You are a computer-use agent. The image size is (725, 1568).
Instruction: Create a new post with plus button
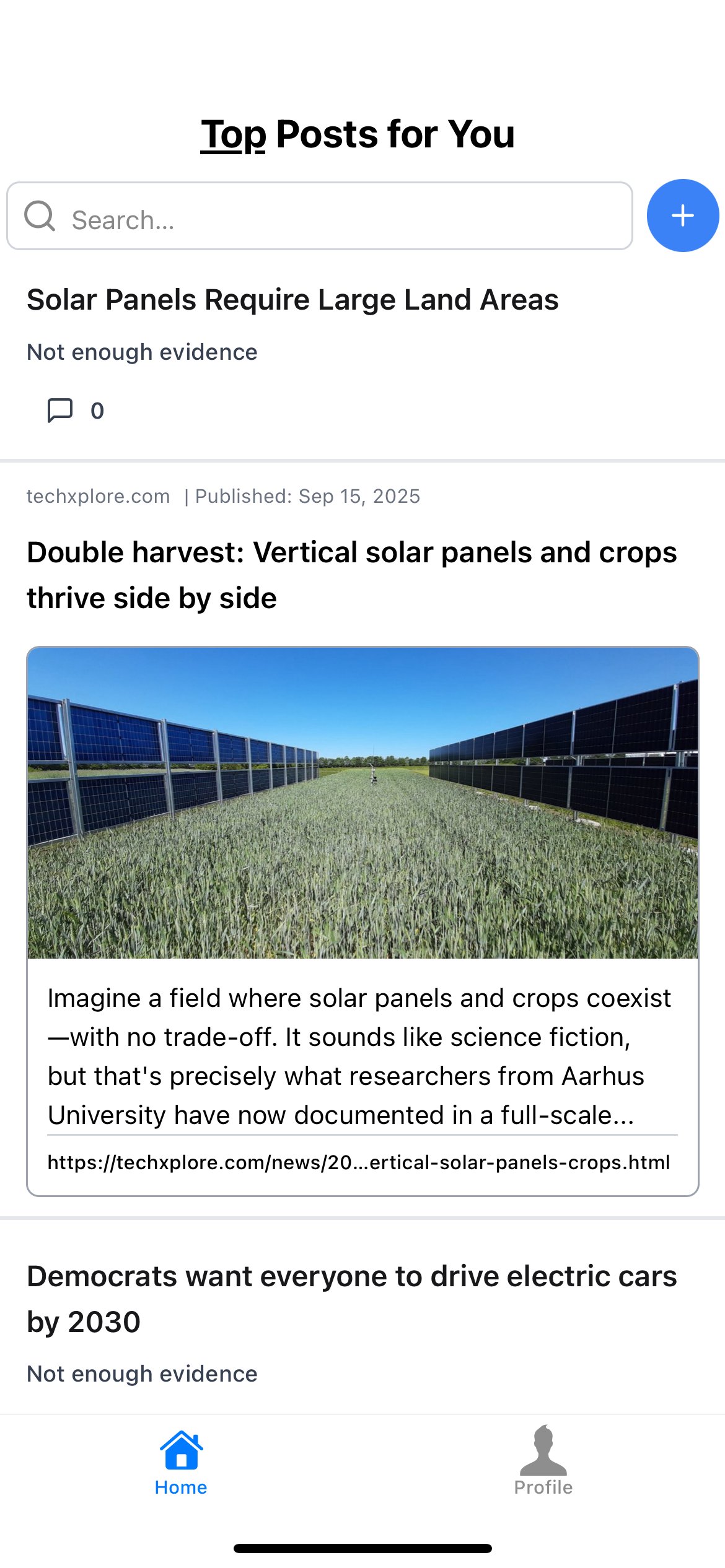click(x=682, y=216)
